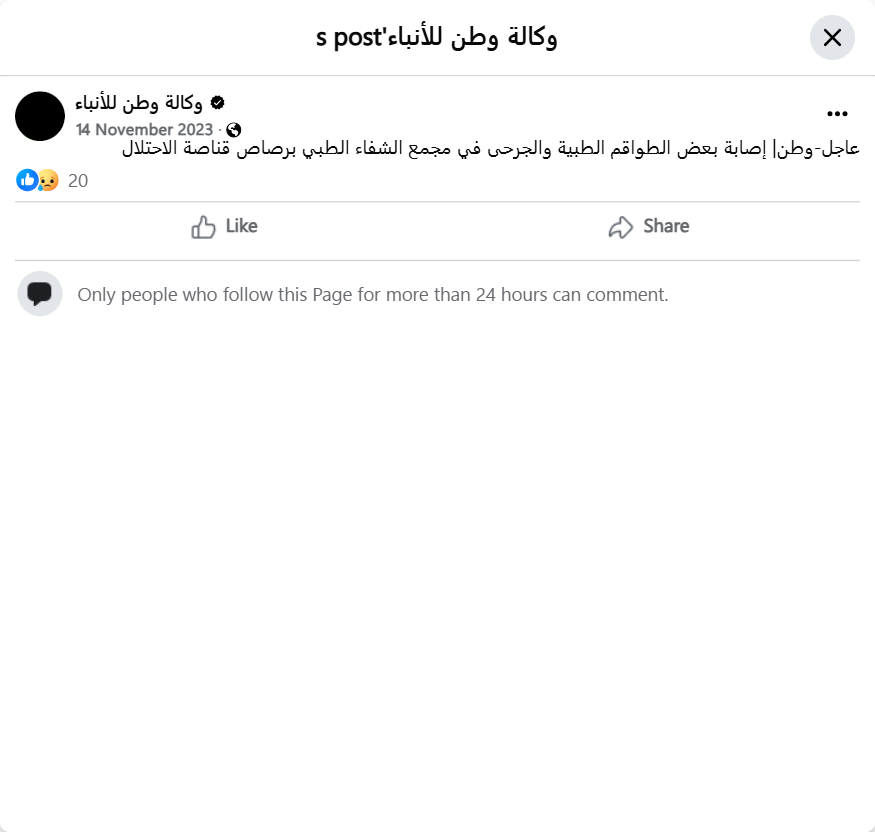Open the 14 November 2023 timestamp link
The image size is (875, 832).
click(144, 130)
